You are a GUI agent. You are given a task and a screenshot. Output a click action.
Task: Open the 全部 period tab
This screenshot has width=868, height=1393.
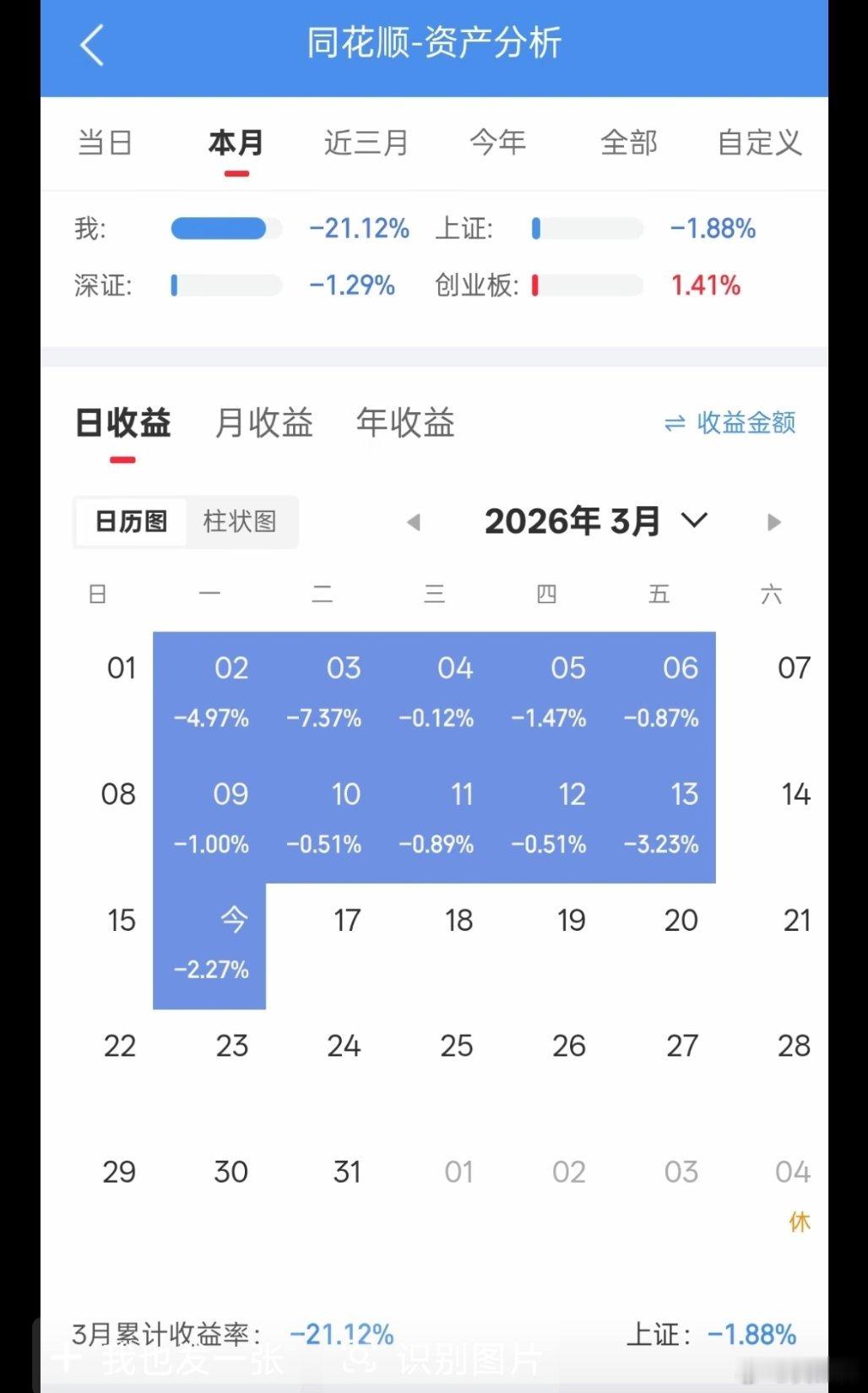tap(629, 143)
